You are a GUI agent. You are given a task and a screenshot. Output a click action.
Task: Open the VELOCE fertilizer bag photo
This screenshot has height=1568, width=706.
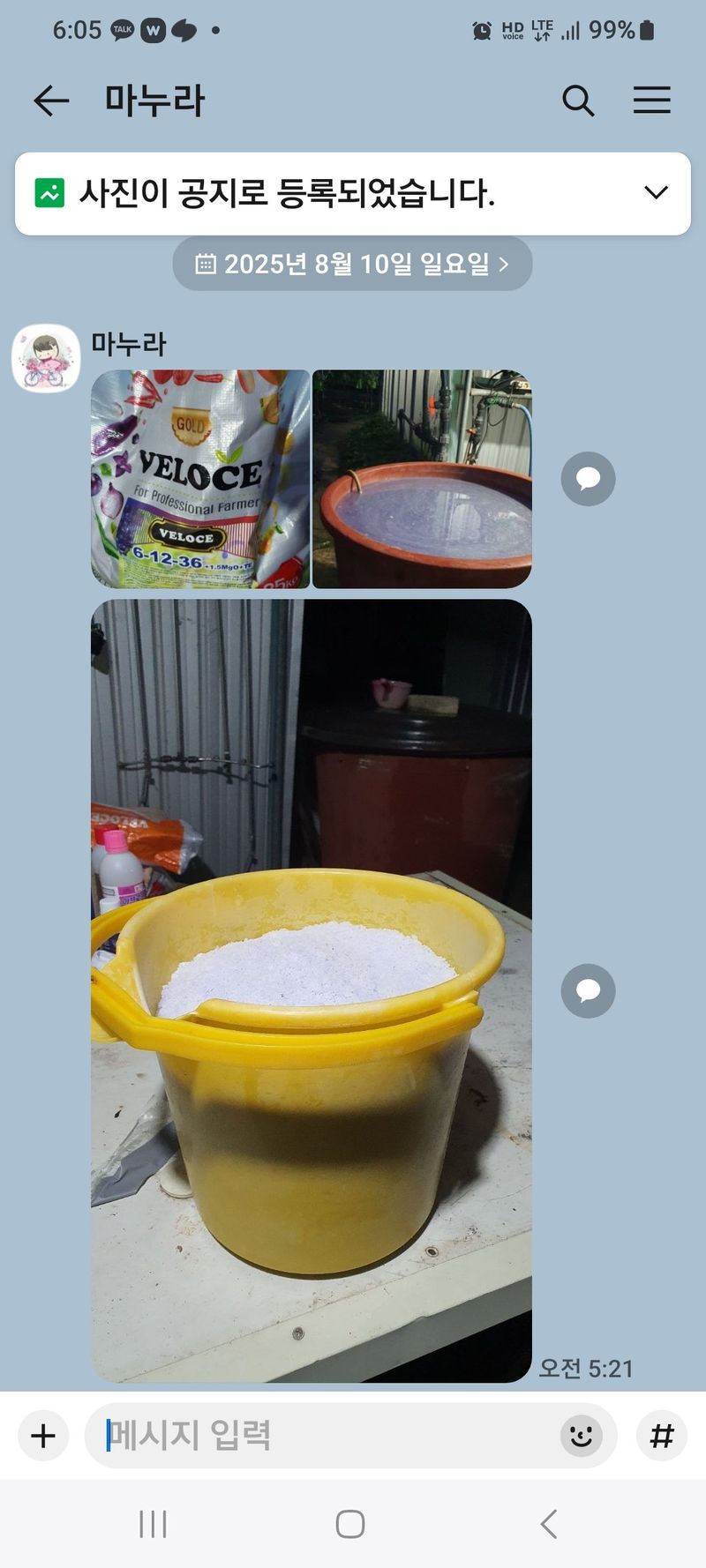tap(200, 479)
